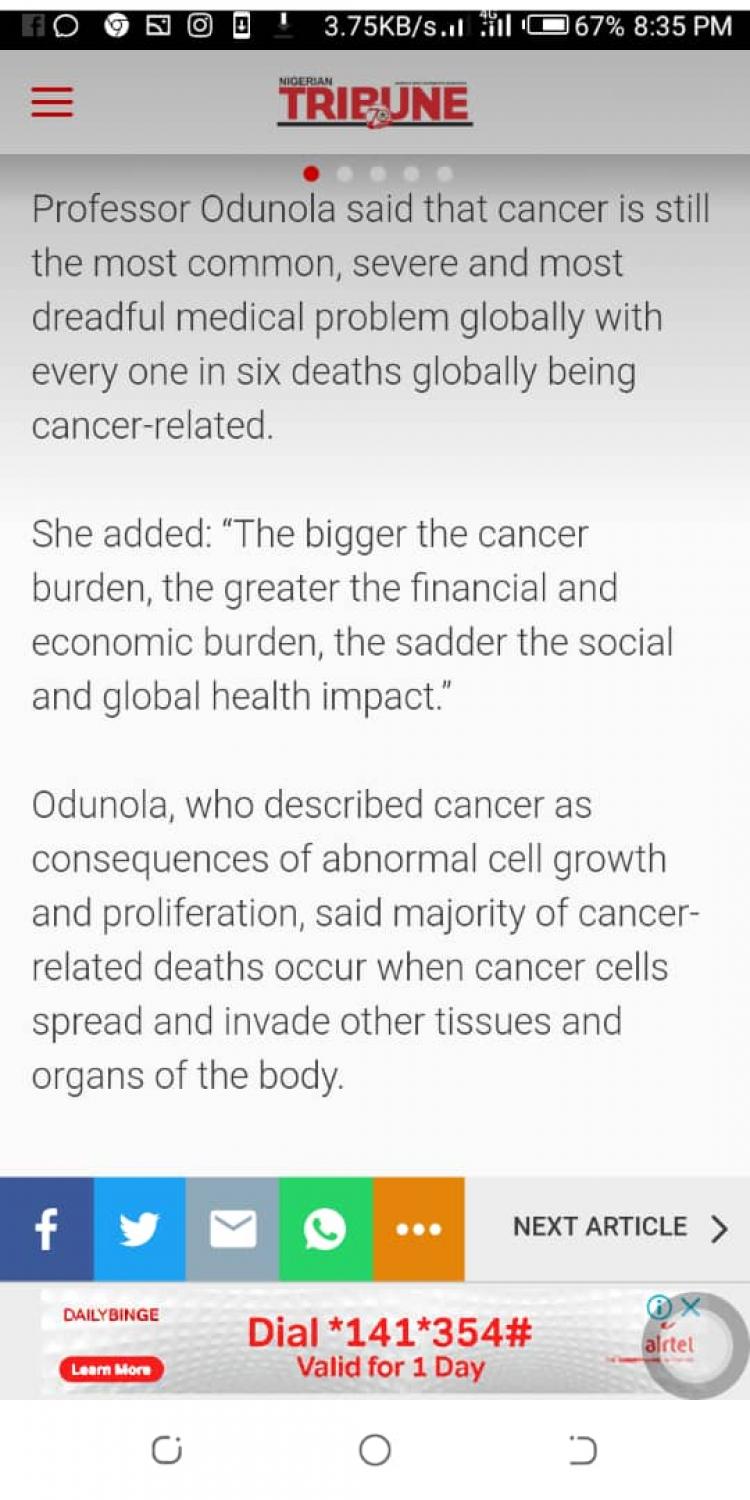Share article on Facebook
The height and width of the screenshot is (1500, 750).
click(x=47, y=1229)
